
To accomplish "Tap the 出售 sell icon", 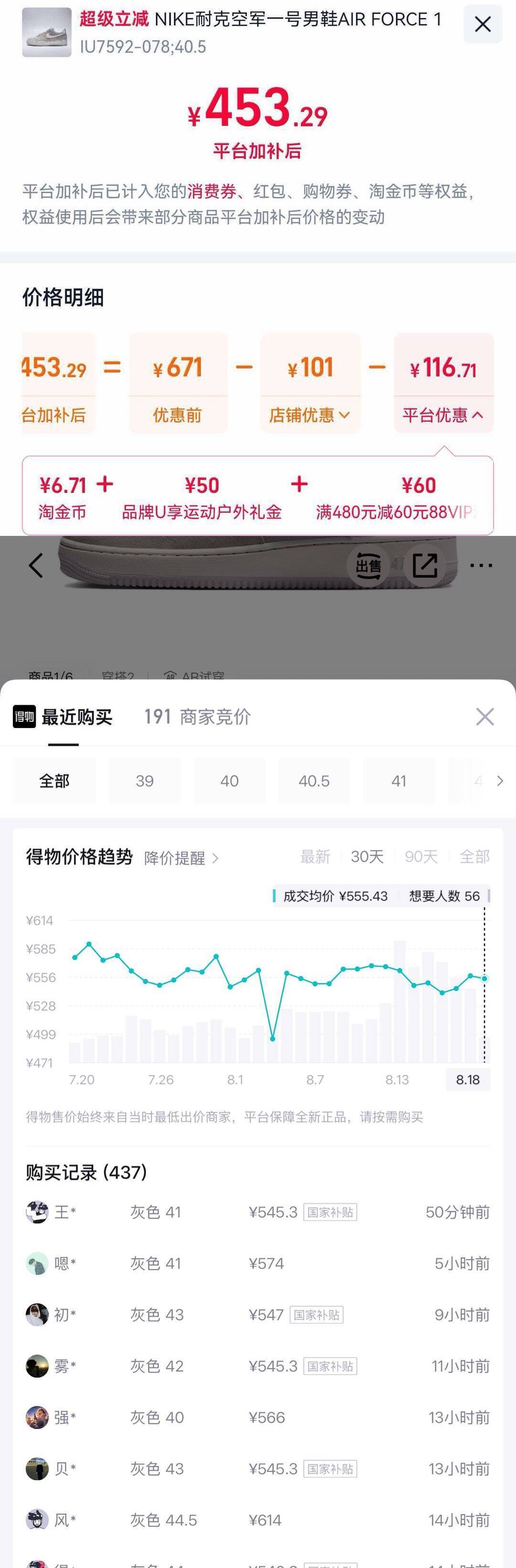I will 368,566.
